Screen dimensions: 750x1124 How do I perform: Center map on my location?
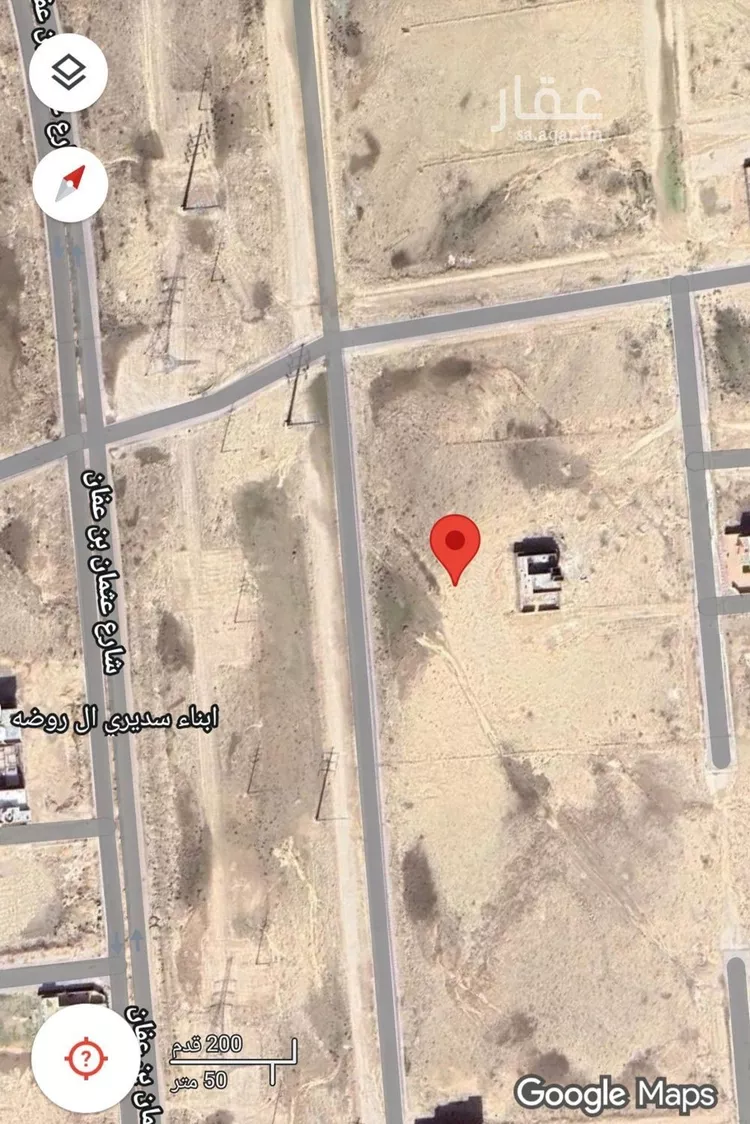(86, 1058)
